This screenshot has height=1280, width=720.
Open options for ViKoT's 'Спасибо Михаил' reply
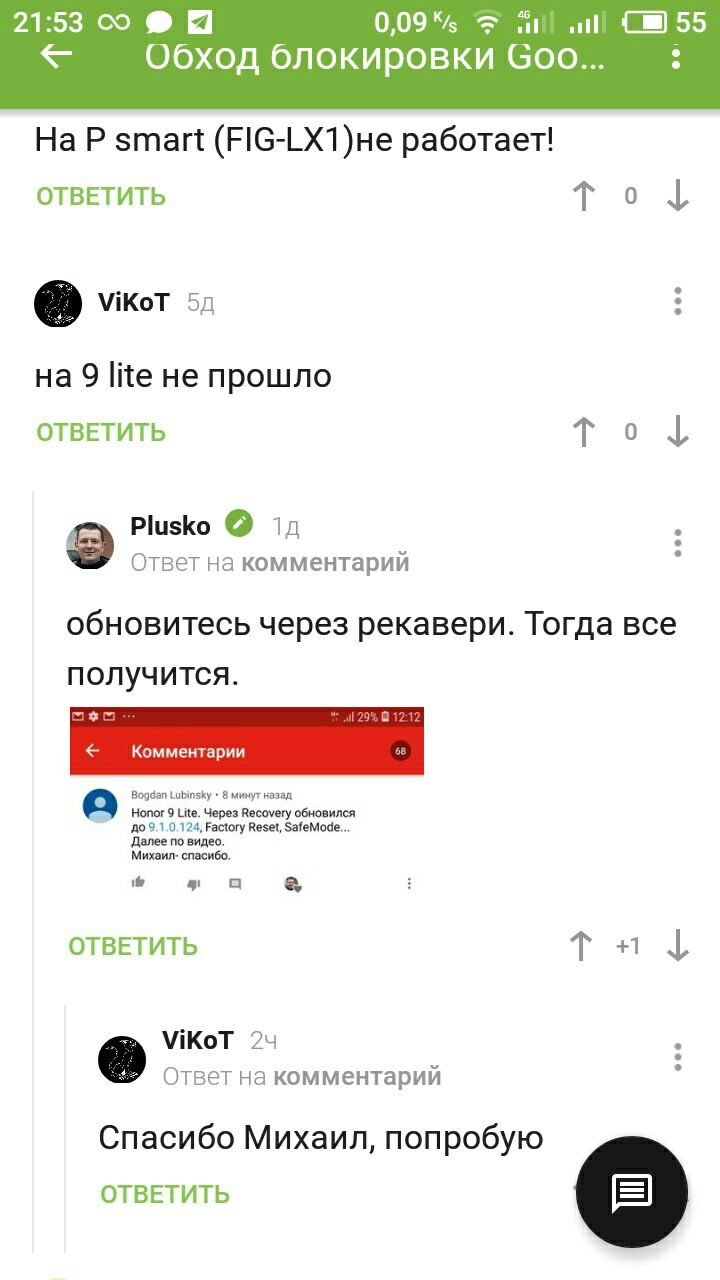678,1057
